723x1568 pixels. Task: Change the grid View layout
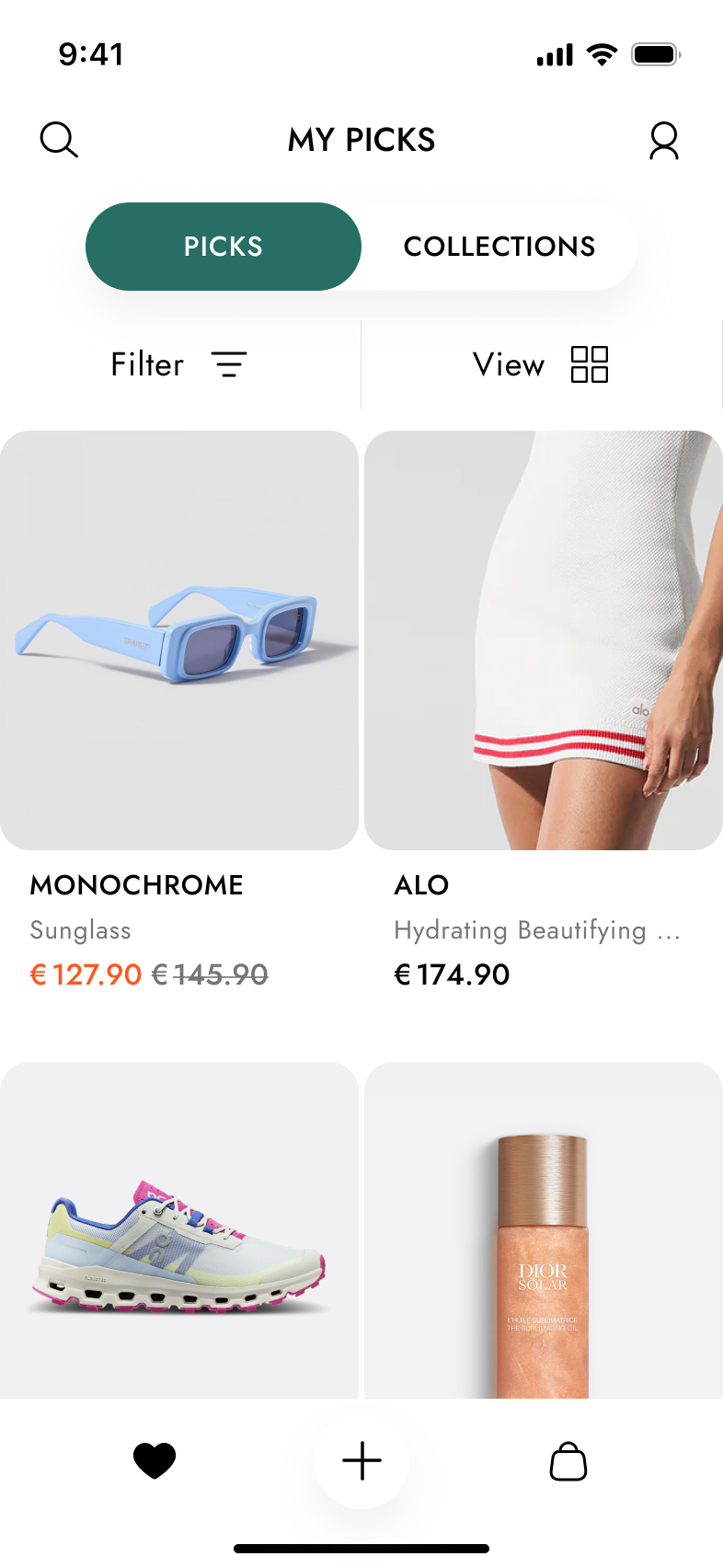[541, 364]
